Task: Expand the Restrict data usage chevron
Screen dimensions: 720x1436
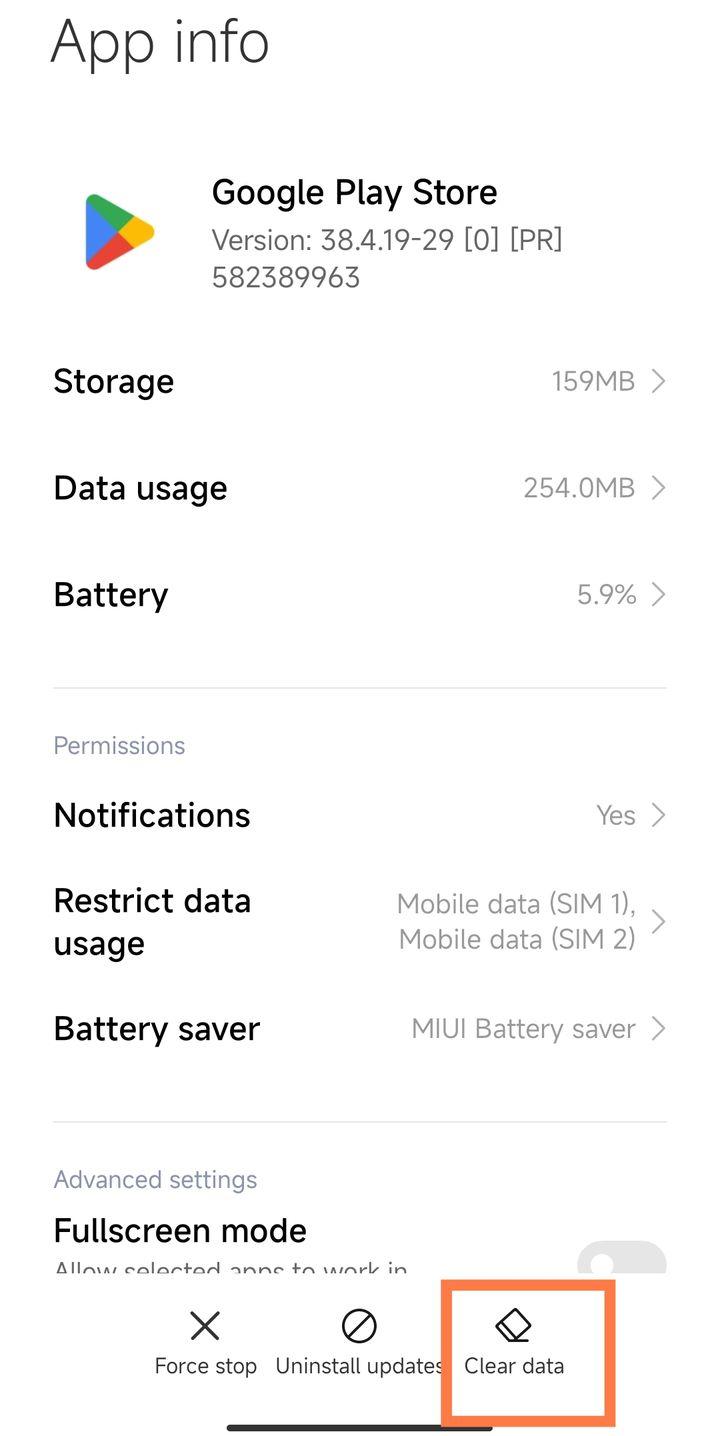Action: (658, 921)
